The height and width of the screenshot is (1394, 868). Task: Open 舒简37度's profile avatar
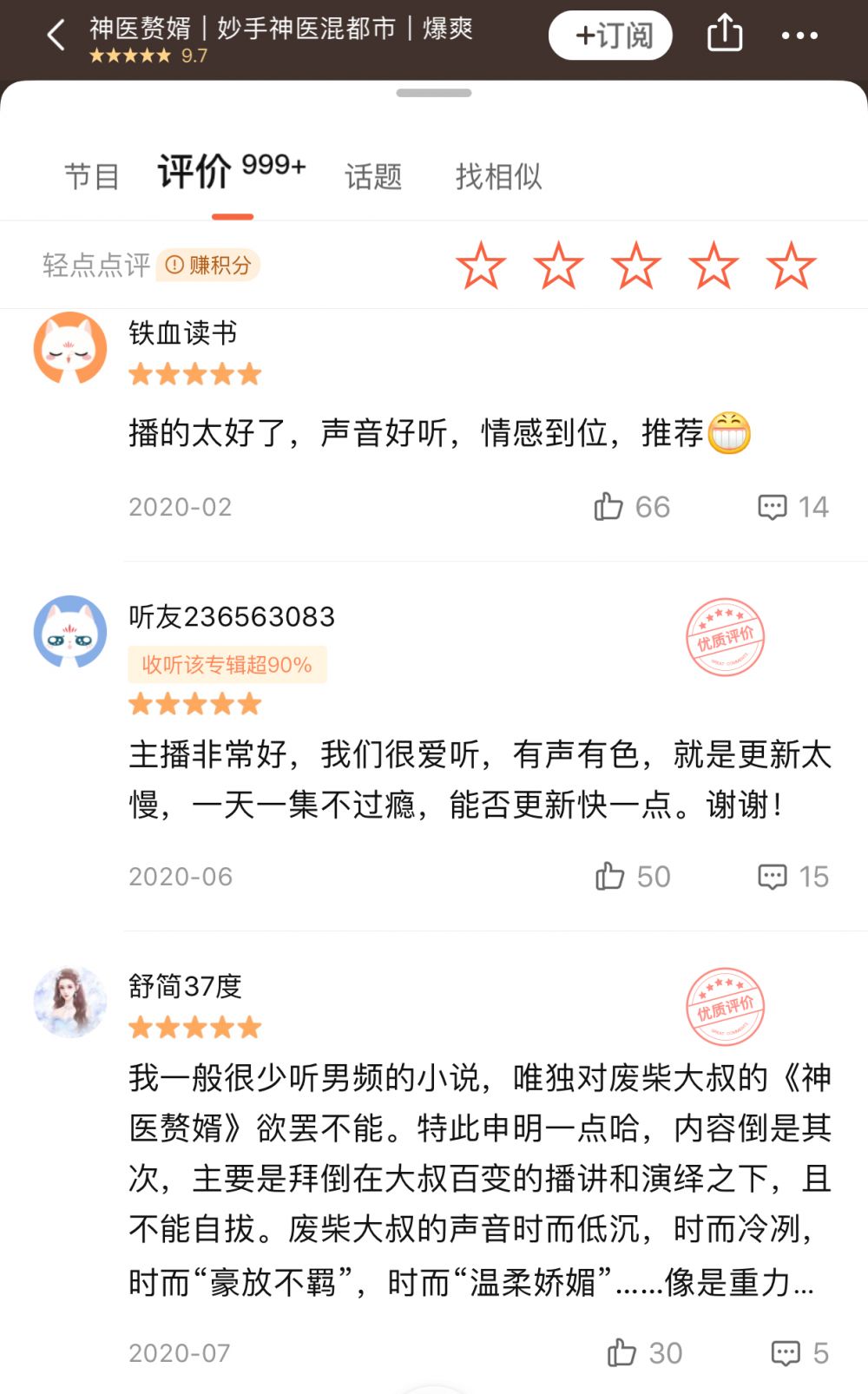[70, 1002]
